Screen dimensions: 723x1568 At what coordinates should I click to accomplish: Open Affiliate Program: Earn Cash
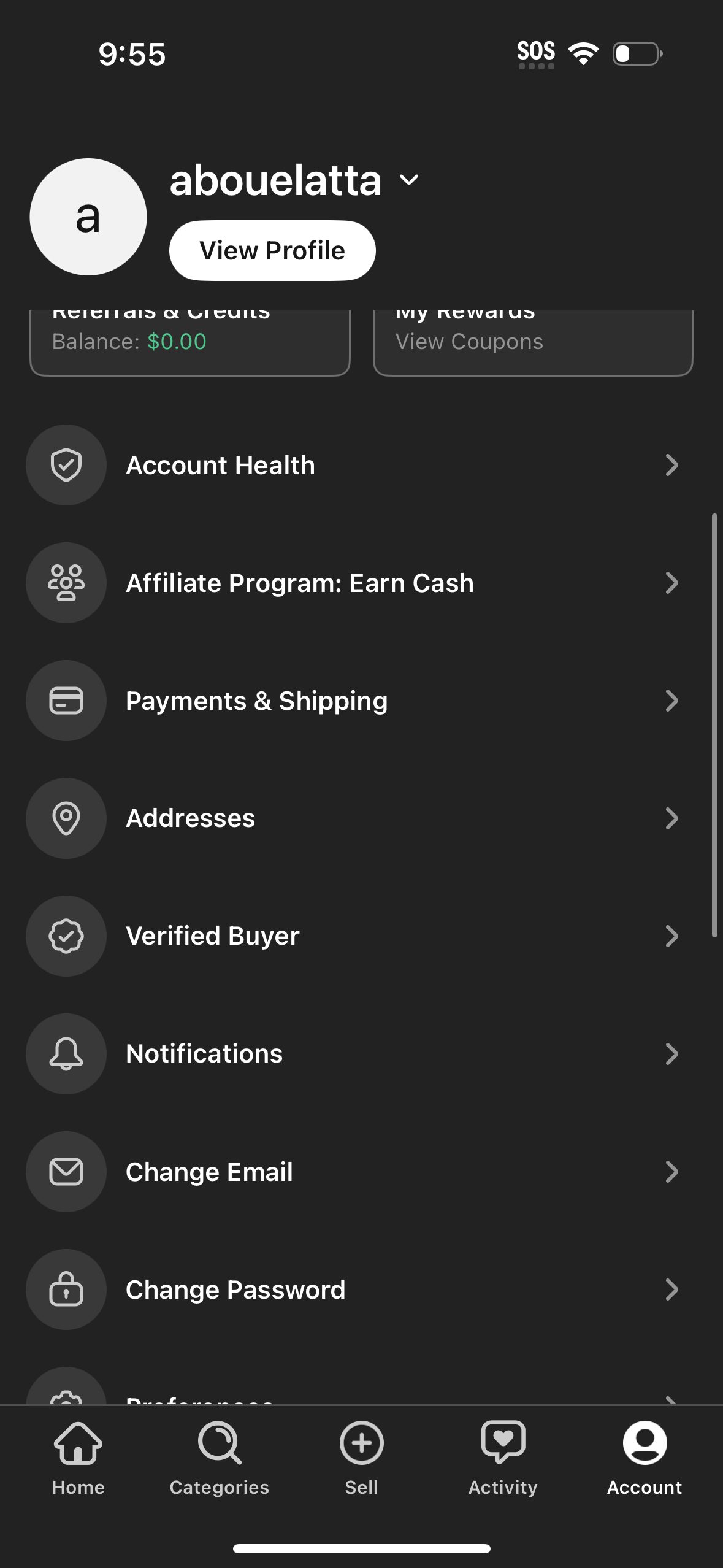click(300, 583)
